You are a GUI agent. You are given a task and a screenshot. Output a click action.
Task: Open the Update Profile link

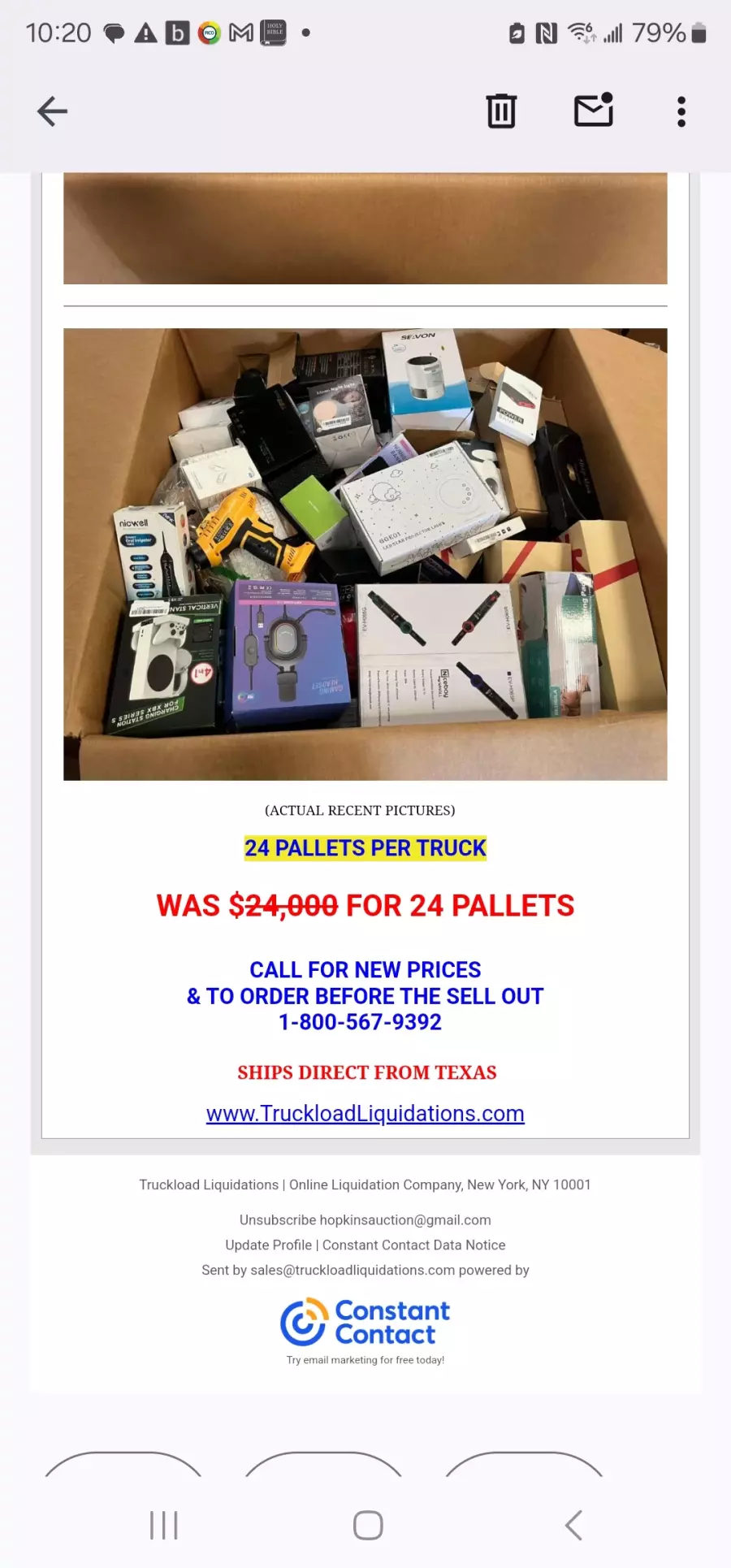(268, 1245)
